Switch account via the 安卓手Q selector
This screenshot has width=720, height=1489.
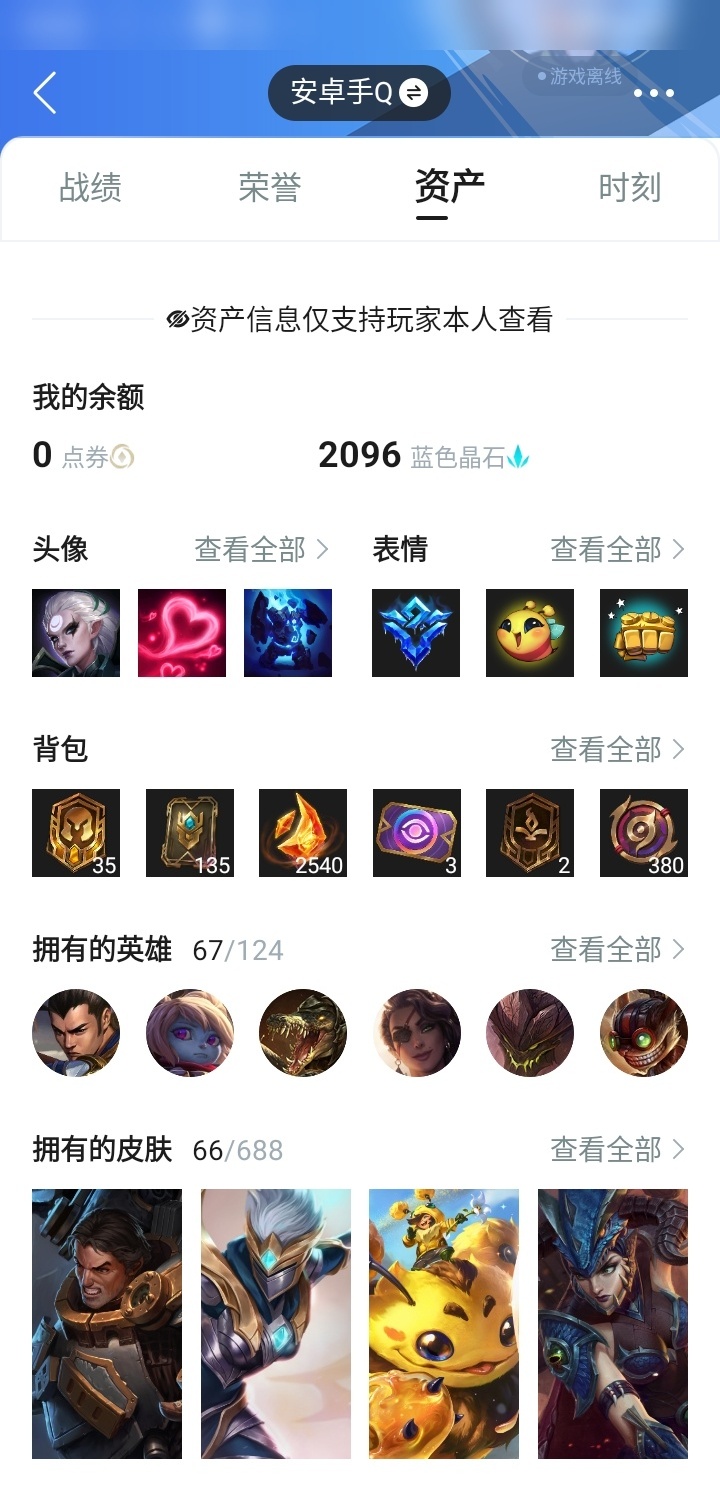359,93
